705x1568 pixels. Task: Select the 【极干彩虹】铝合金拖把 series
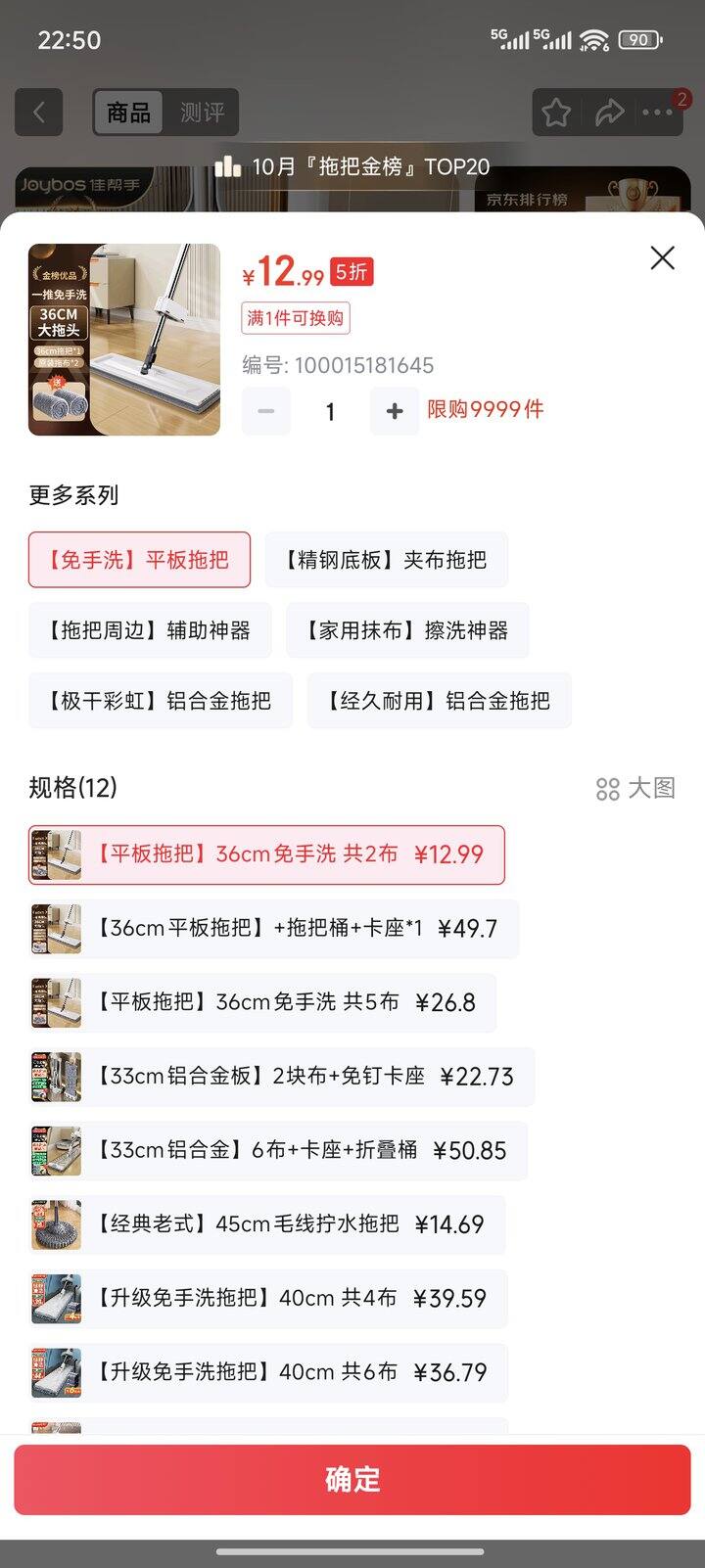tap(161, 701)
